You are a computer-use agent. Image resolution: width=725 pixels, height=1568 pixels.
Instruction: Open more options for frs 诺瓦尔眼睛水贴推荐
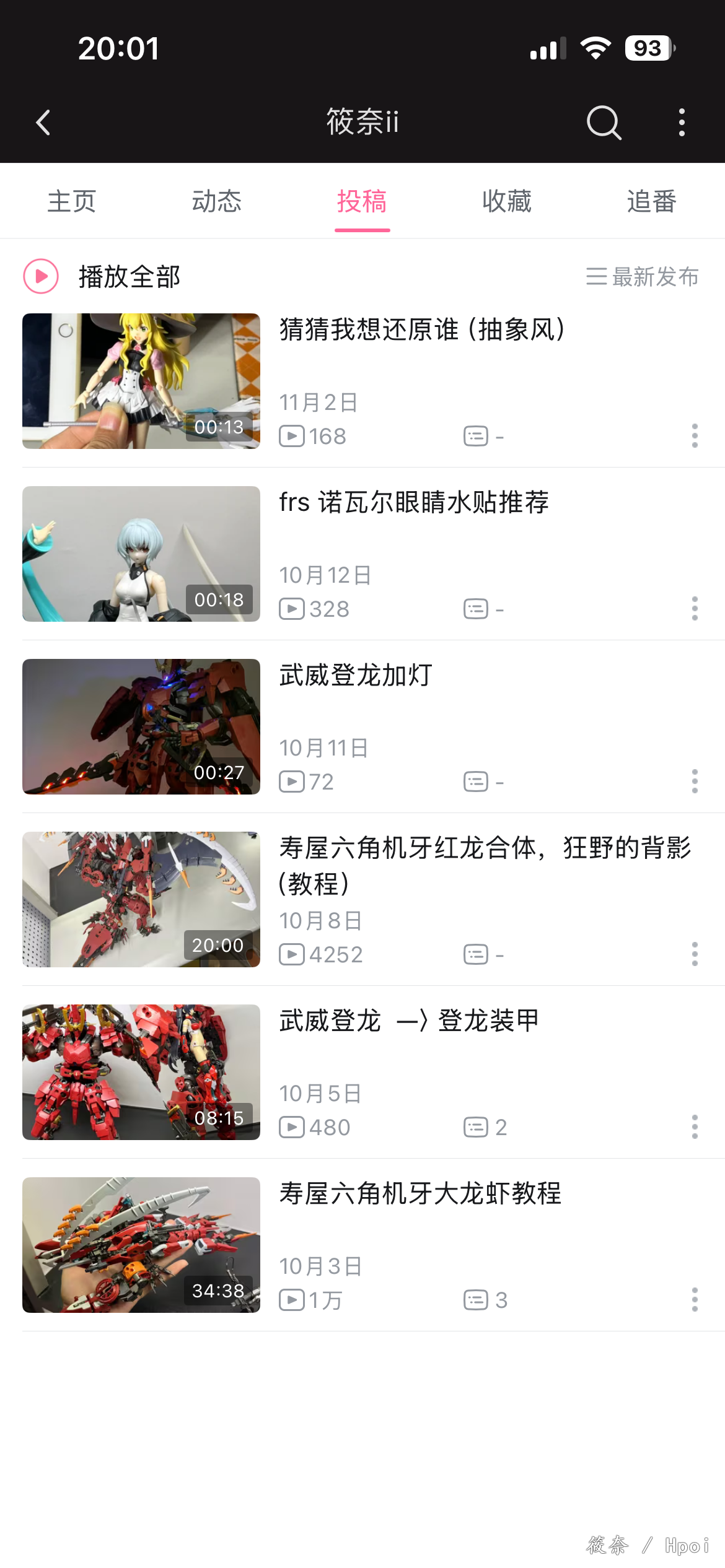point(695,609)
